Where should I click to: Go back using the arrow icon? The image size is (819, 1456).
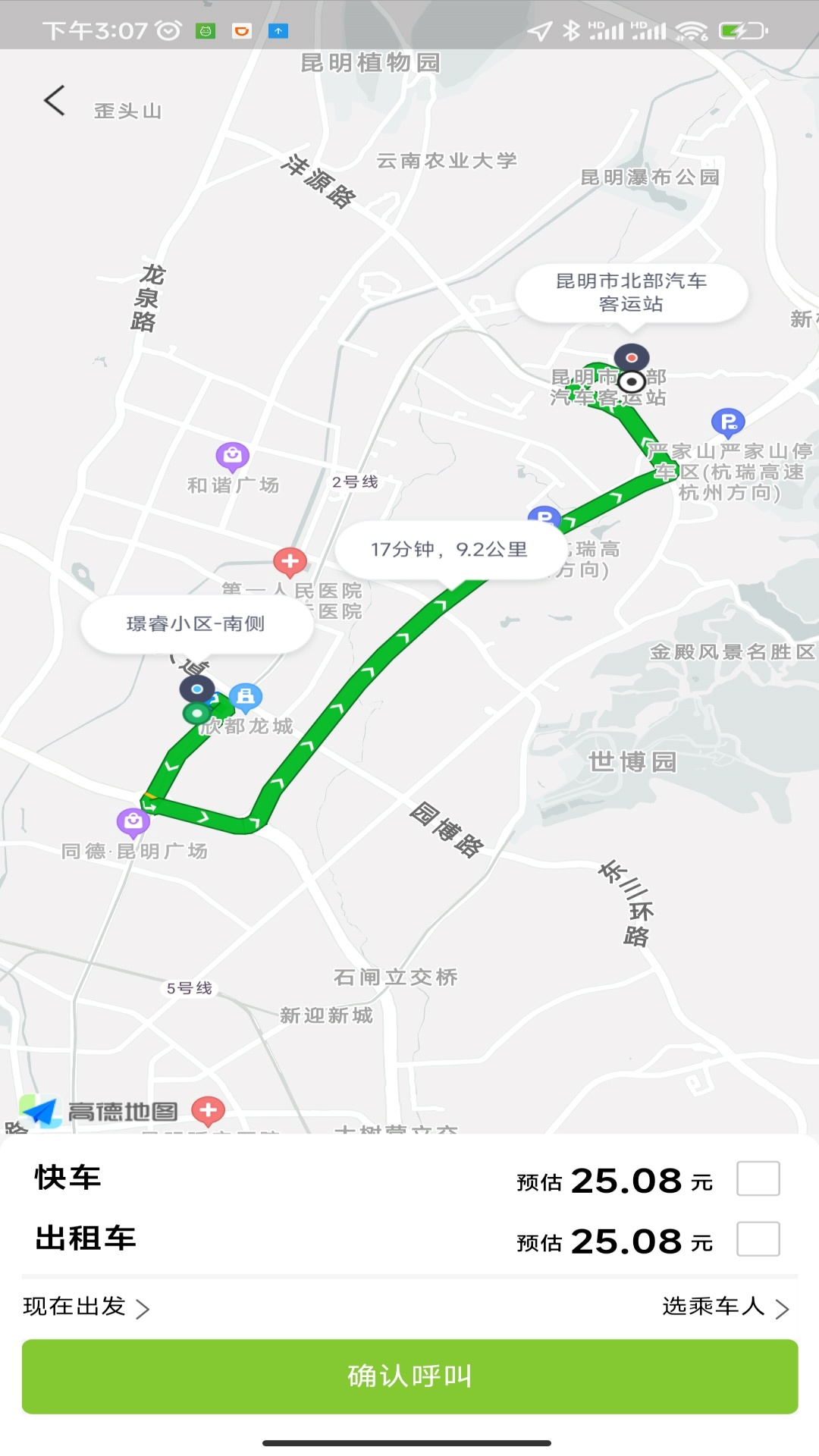tap(55, 101)
